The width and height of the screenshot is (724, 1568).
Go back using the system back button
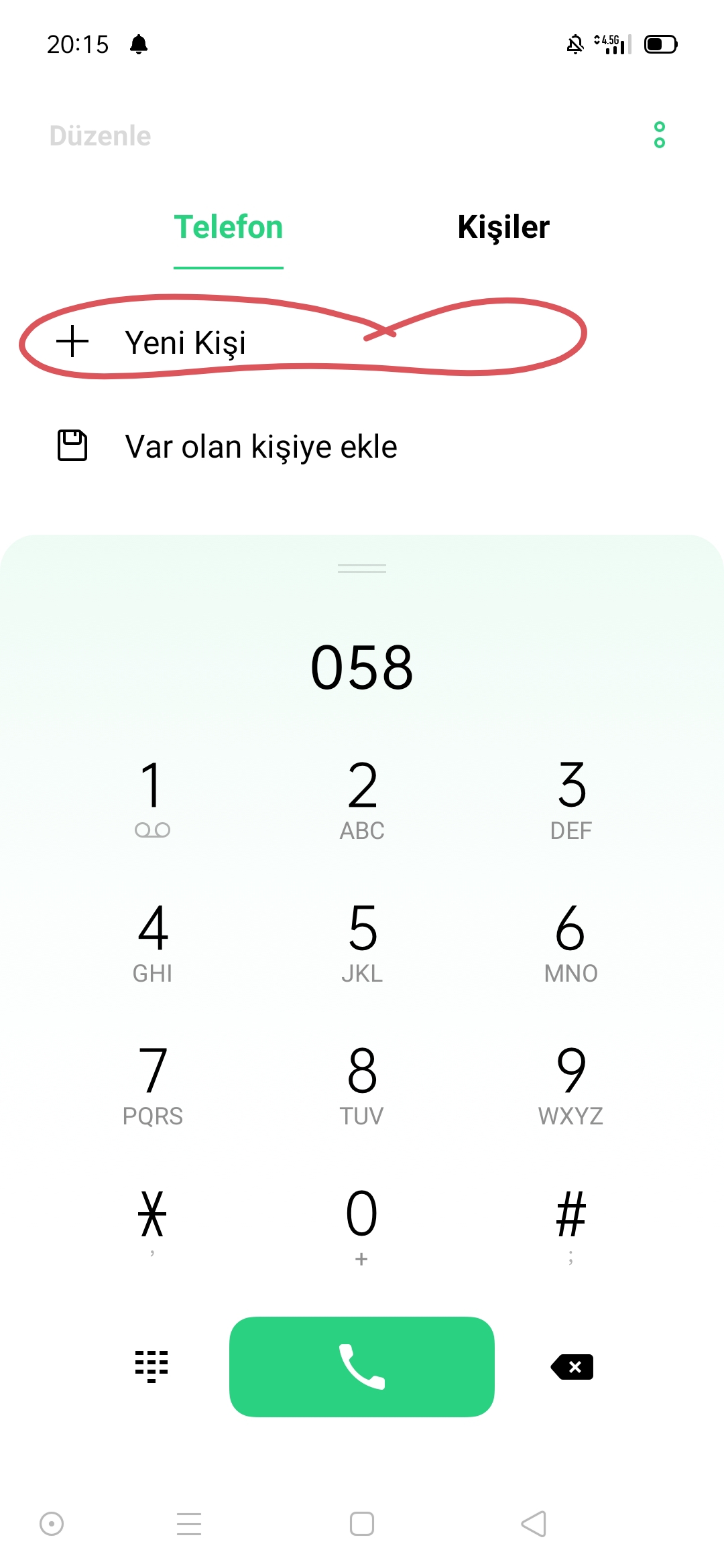coord(534,1524)
